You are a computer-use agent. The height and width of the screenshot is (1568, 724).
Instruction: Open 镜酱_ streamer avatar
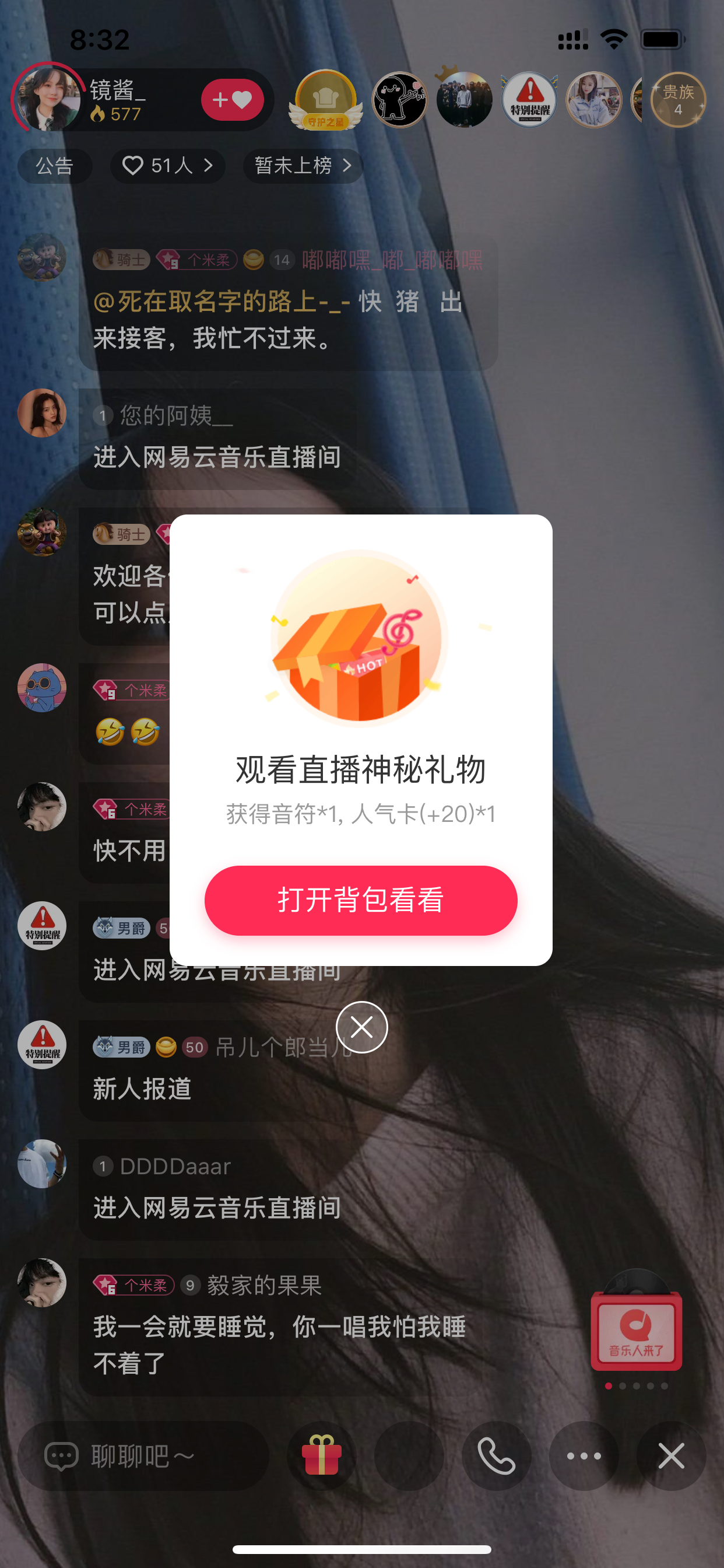point(48,99)
